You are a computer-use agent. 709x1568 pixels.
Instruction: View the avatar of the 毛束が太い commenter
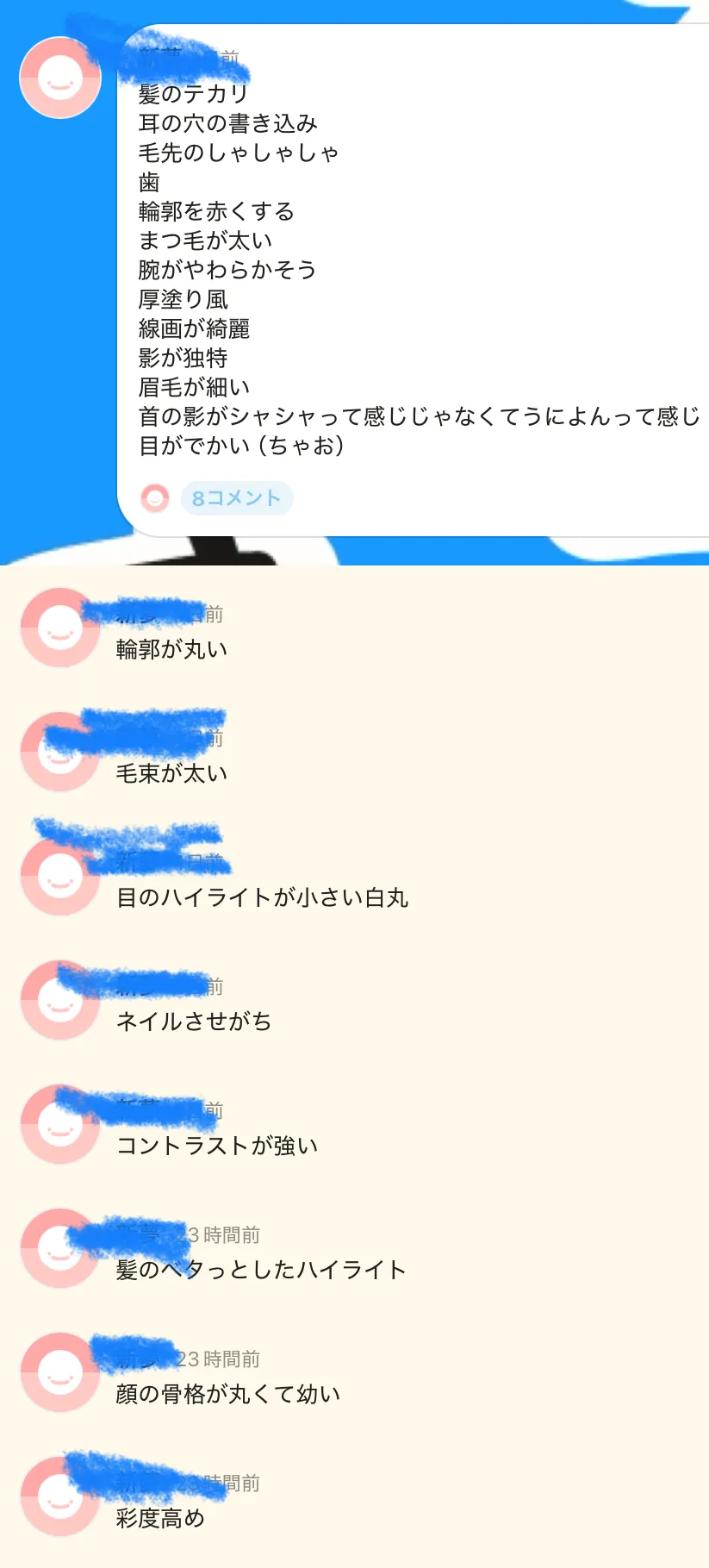tap(60, 753)
